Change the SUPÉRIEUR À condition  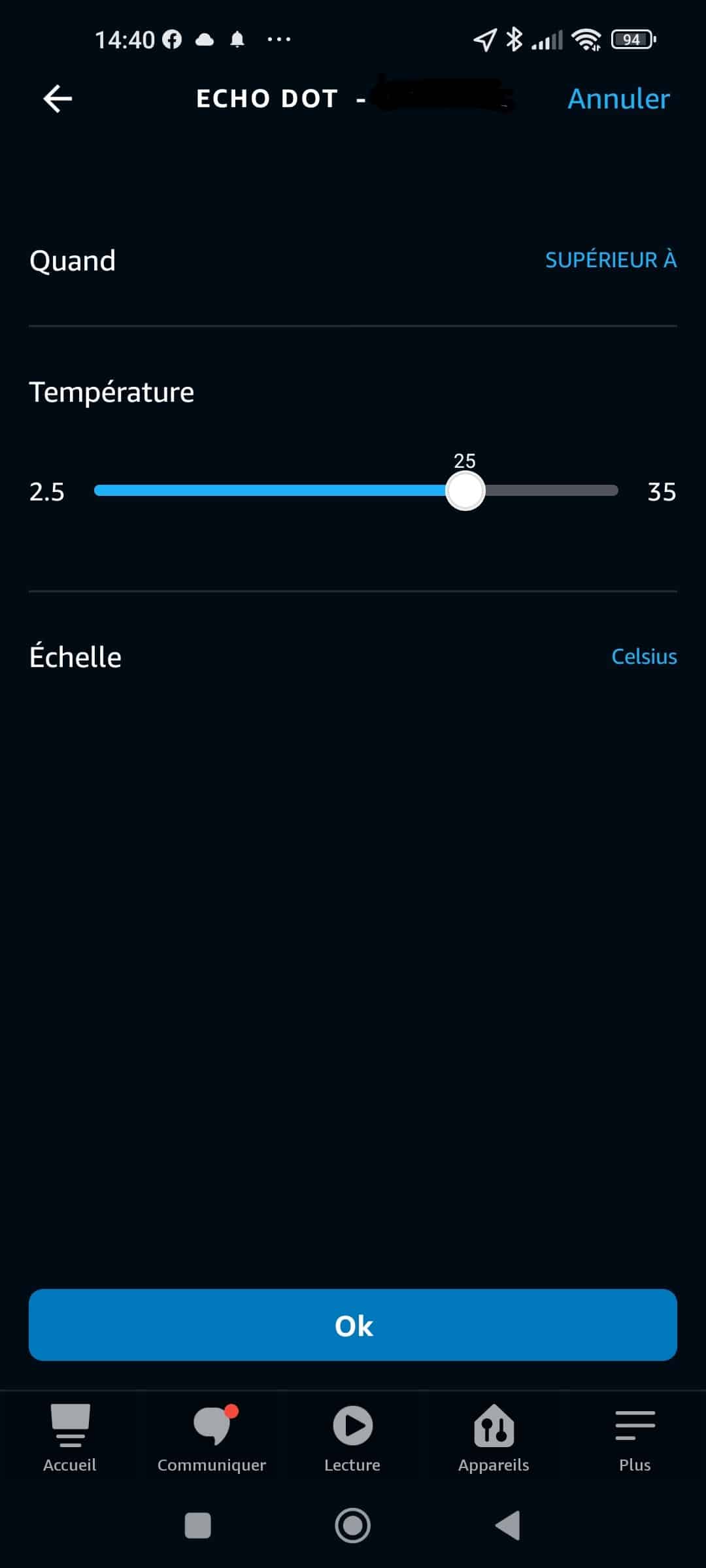(x=611, y=259)
